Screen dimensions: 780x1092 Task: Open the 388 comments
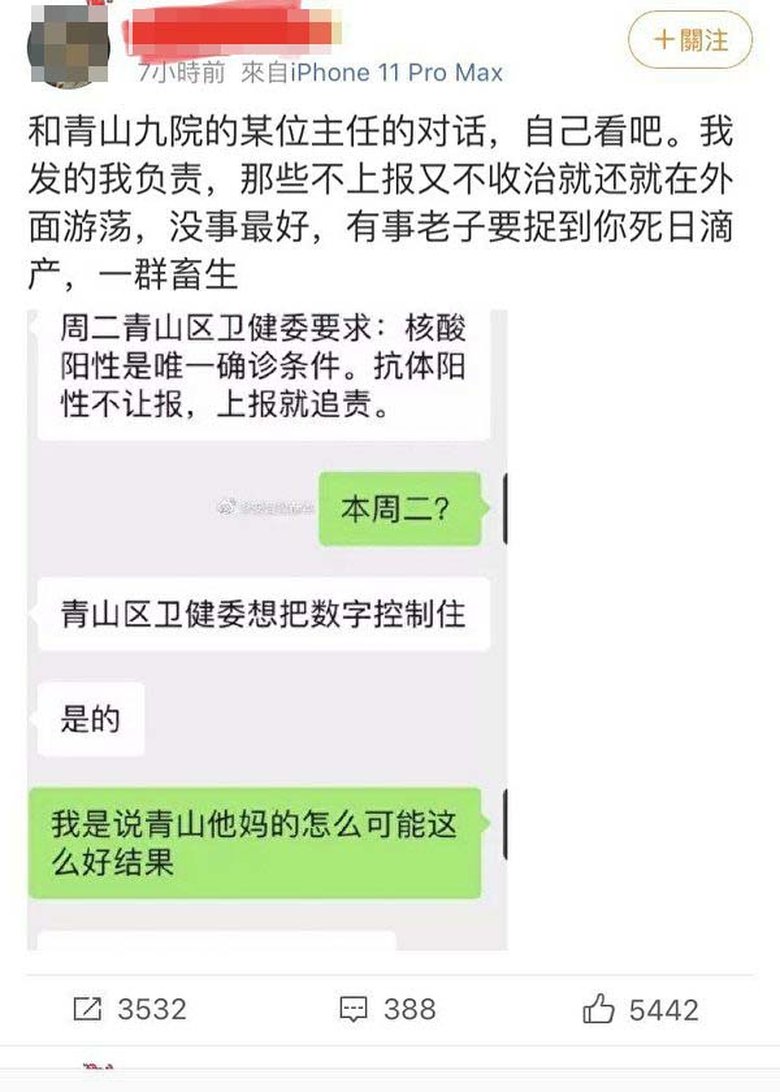coord(387,1009)
